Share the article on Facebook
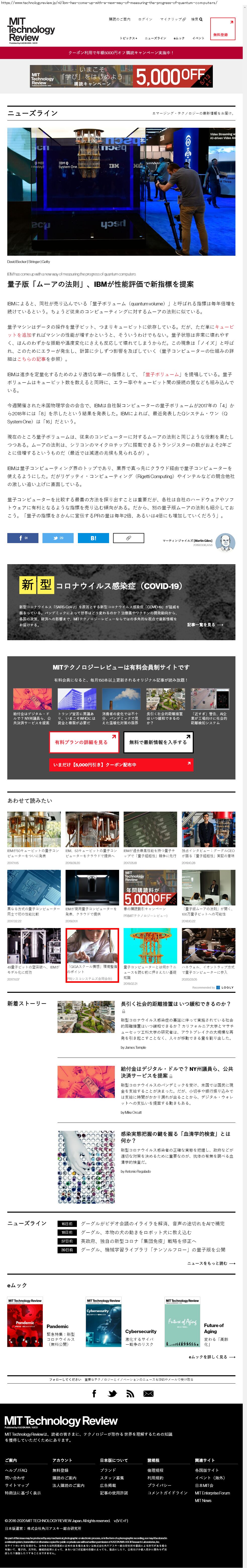 (x=23, y=538)
